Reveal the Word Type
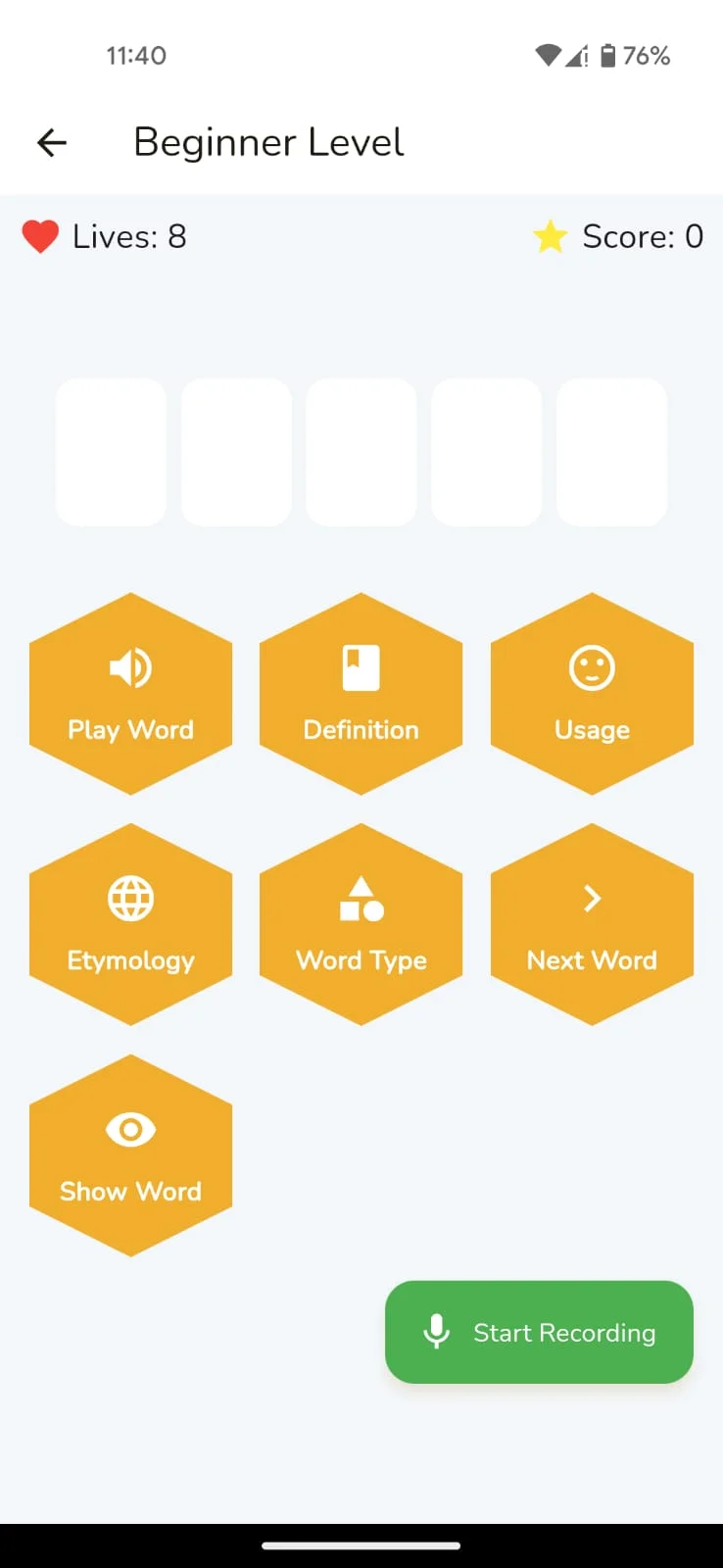 tap(361, 925)
